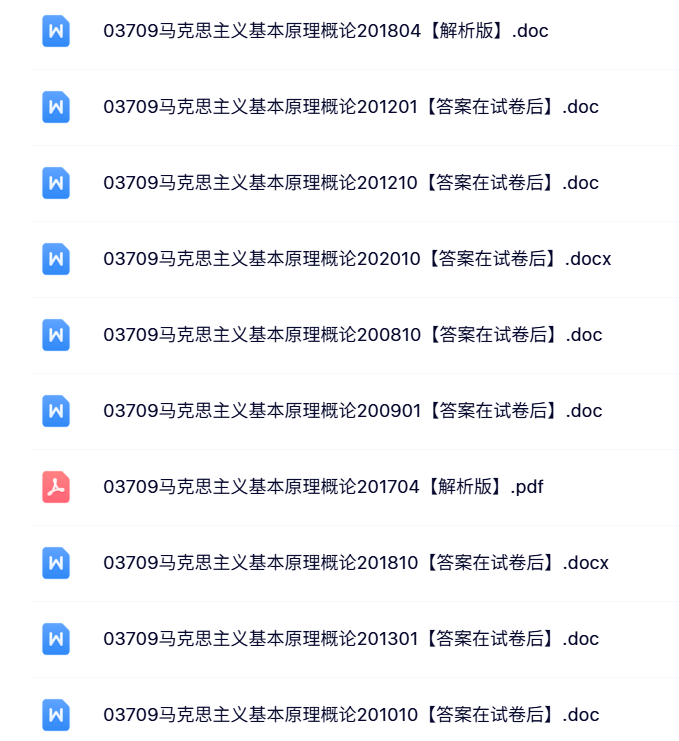This screenshot has width=679, height=741.
Task: Open the 202010【答案在试卷后】.docx file
Action: (356, 259)
